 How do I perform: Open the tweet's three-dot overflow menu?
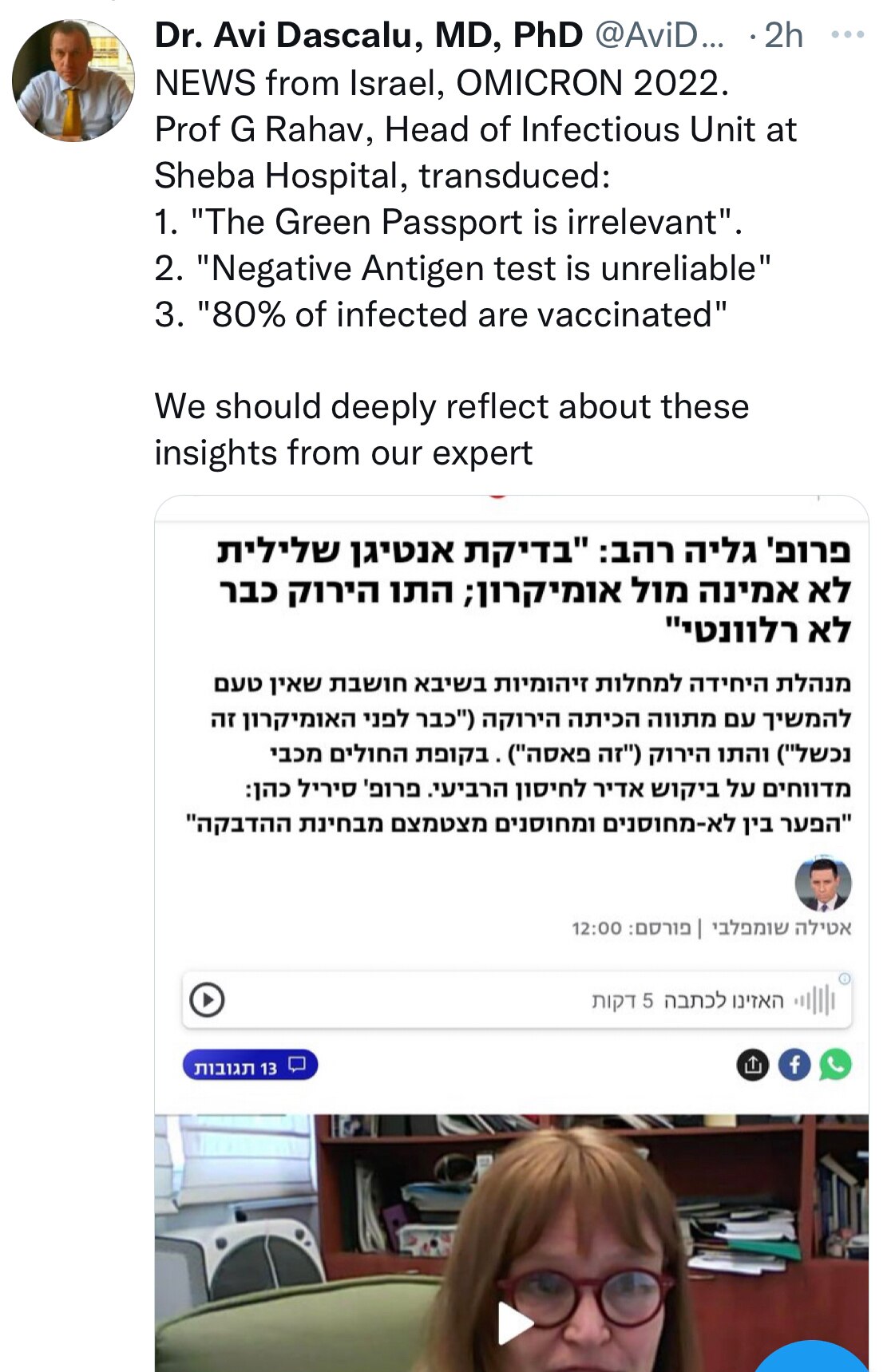pyautogui.click(x=847, y=35)
